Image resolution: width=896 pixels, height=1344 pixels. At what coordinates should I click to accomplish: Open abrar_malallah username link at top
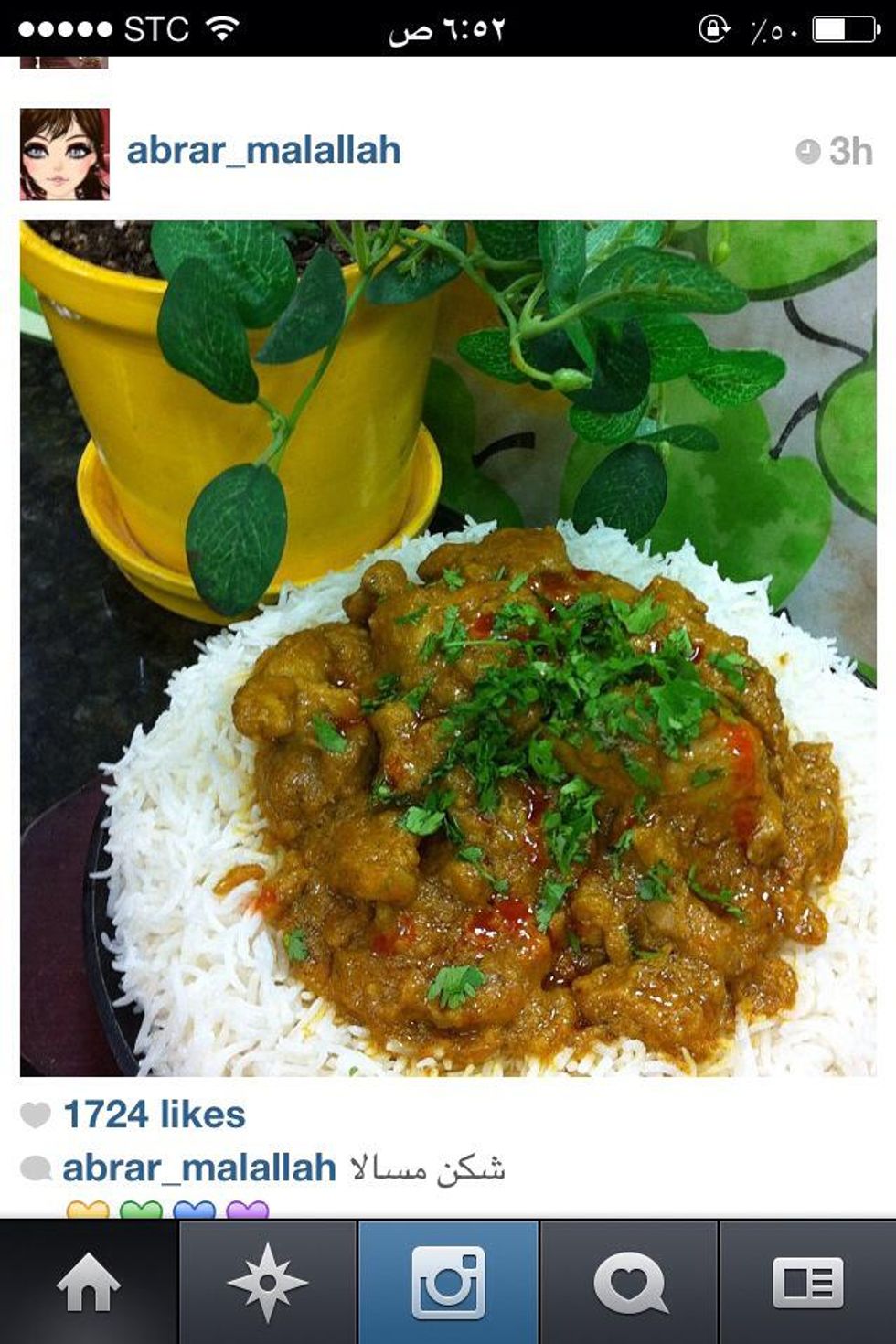[263, 150]
